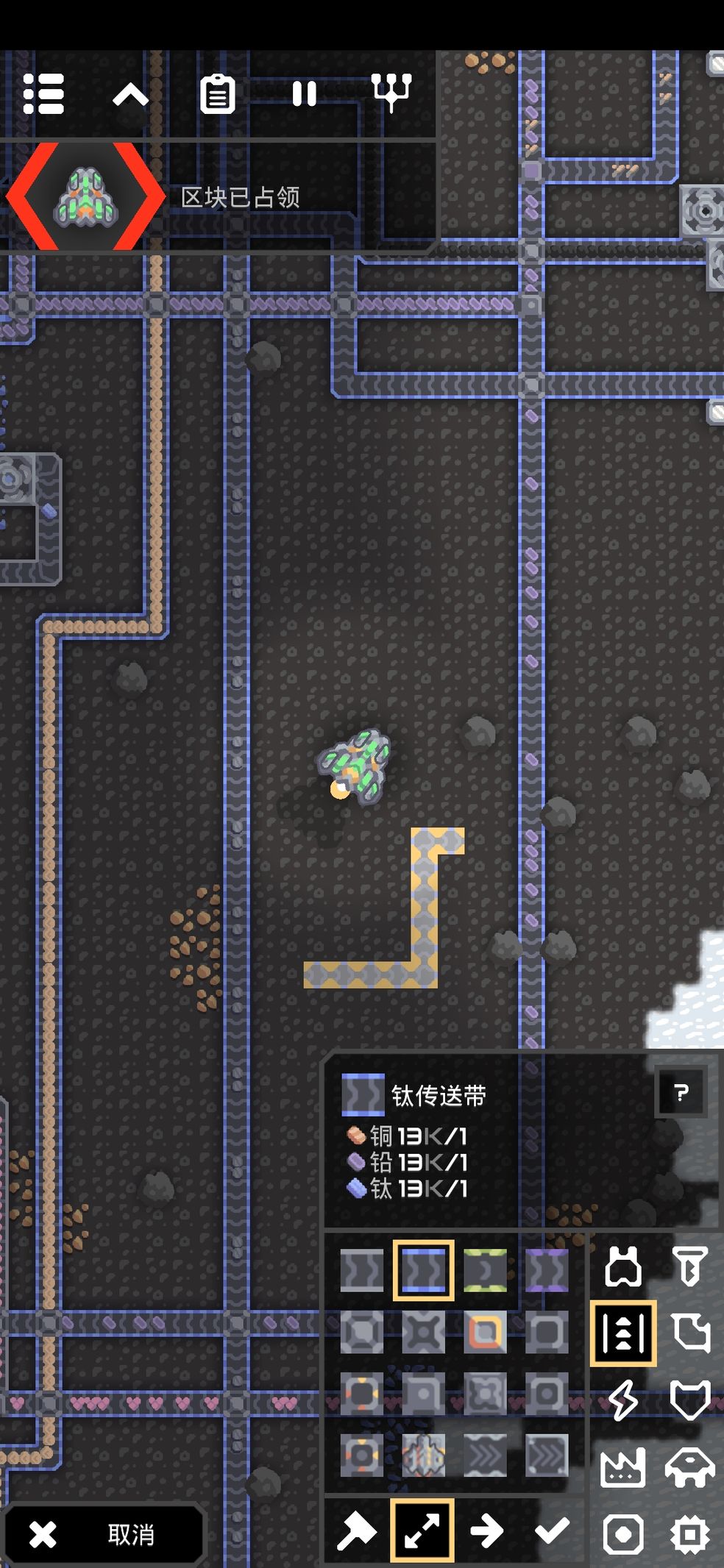
Task: Select the purple armored conveyor block
Action: [547, 1270]
